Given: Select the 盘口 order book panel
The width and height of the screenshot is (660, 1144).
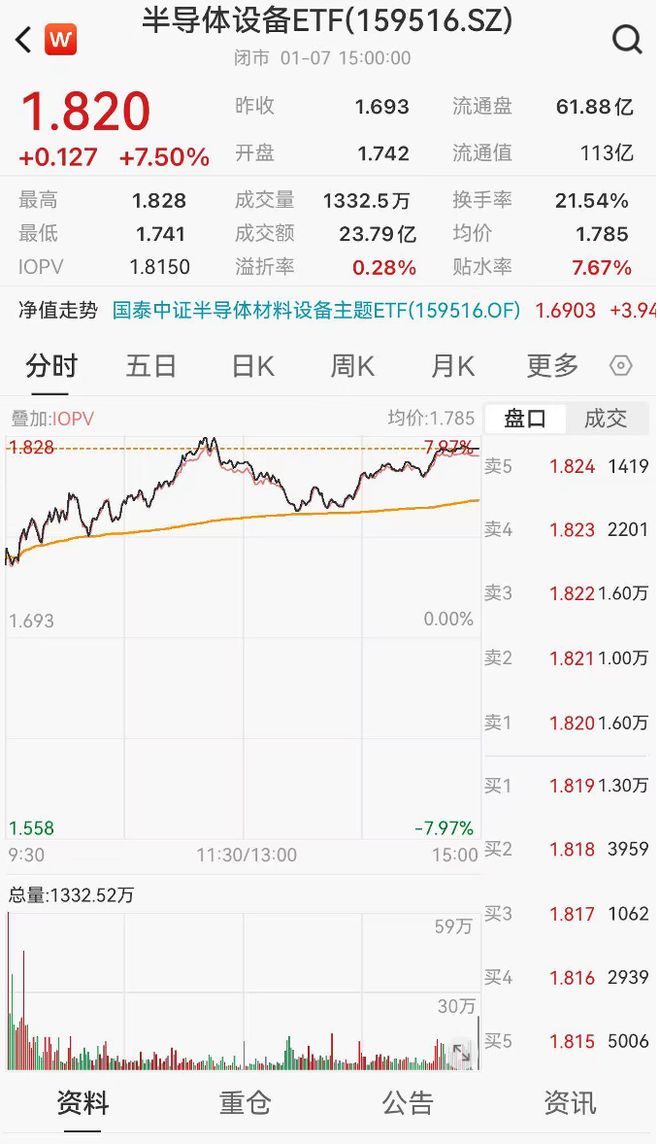Looking at the screenshot, I should tap(525, 418).
